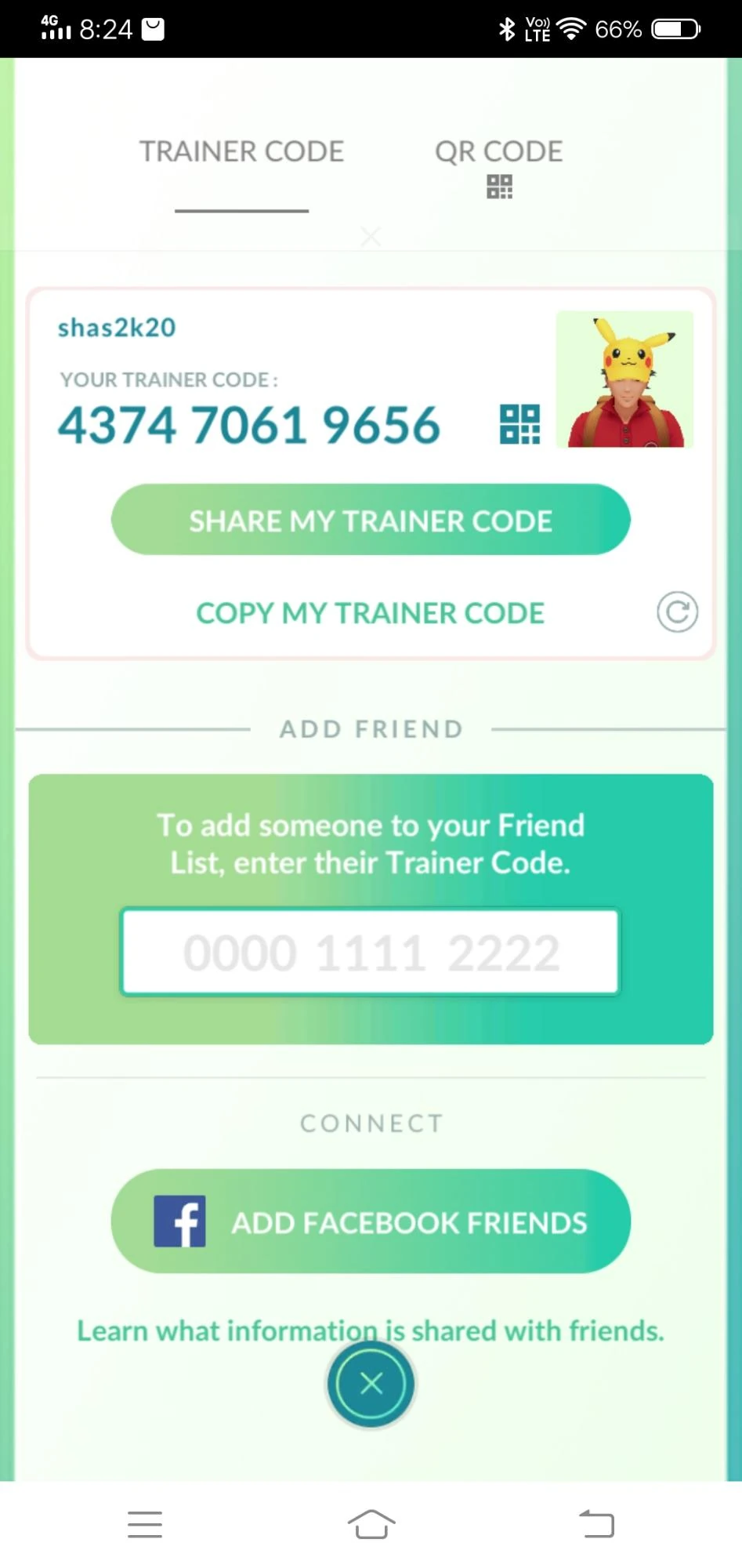Tap the battery indicator in the status bar
This screenshot has height=1568, width=742.
[673, 28]
